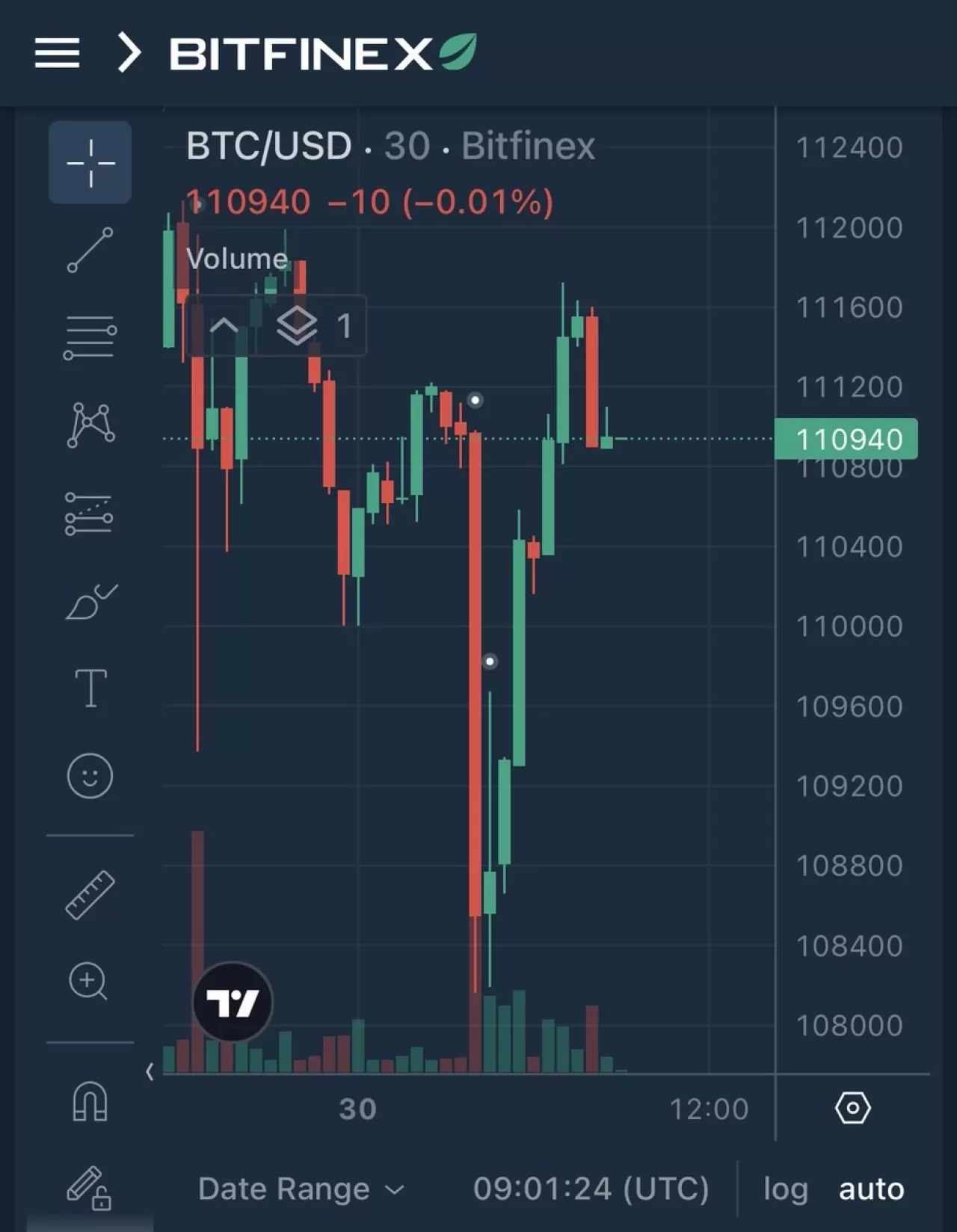957x1232 pixels.
Task: Select the XABCD pattern tool
Action: (90, 425)
